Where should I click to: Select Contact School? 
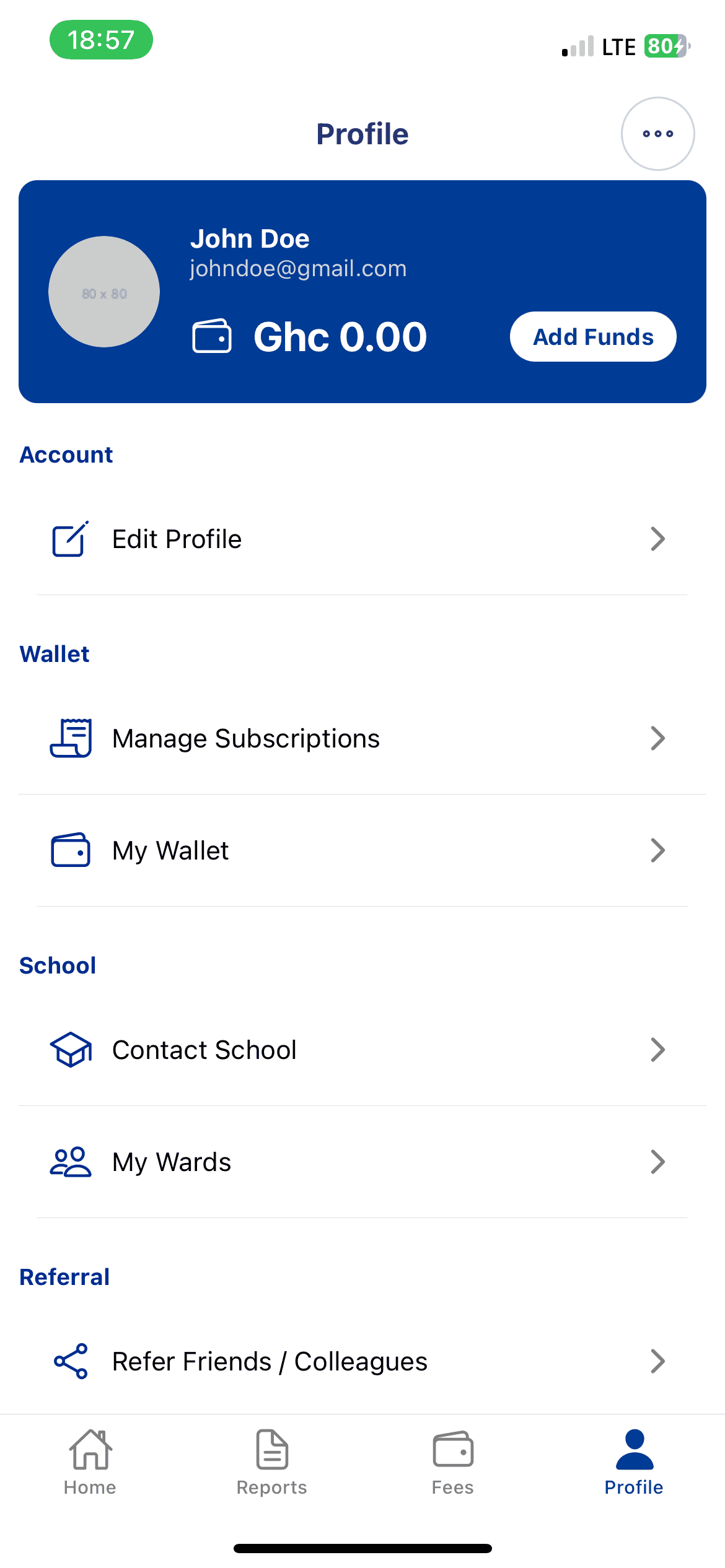tap(362, 1050)
